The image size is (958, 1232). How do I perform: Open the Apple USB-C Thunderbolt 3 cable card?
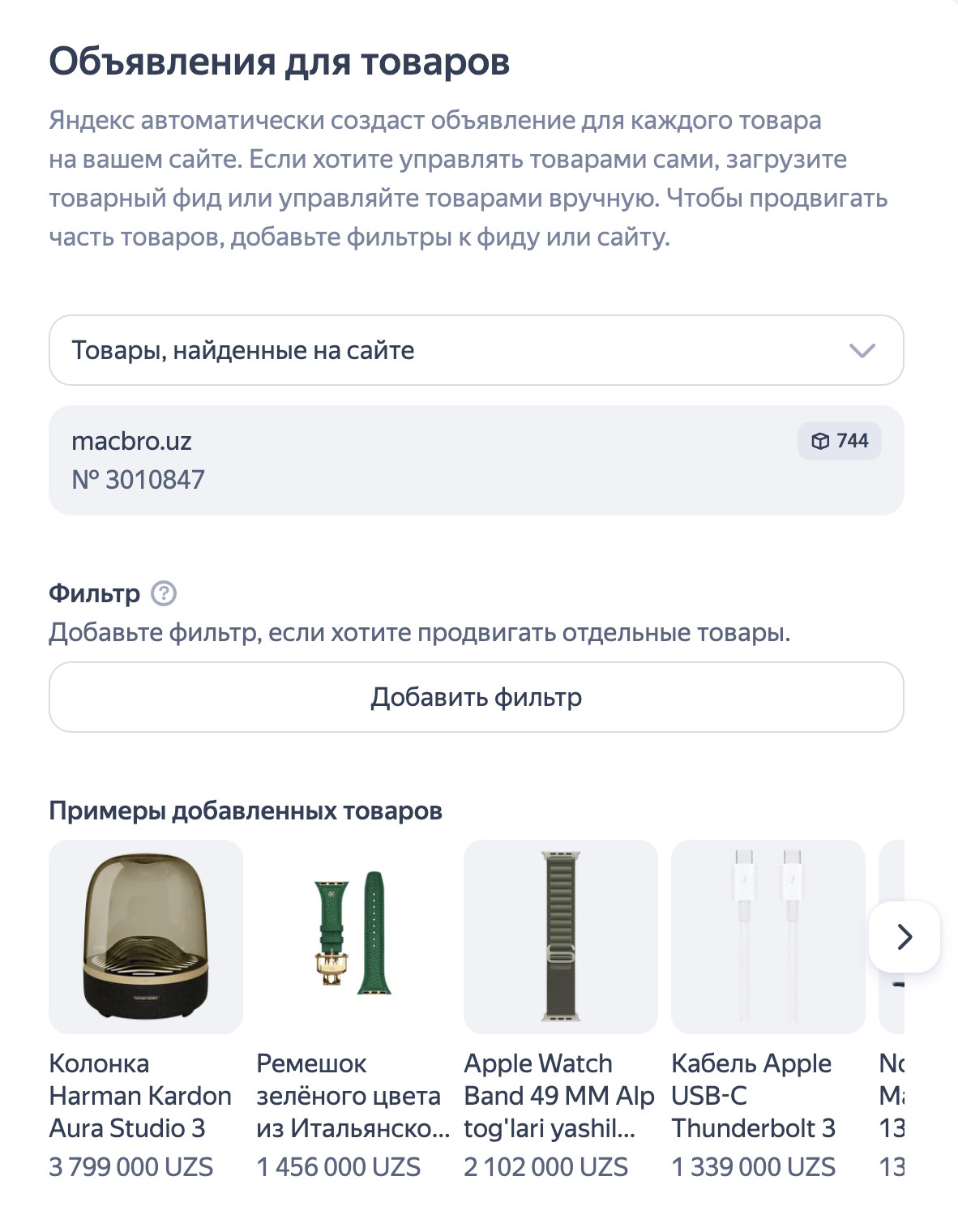click(x=768, y=937)
